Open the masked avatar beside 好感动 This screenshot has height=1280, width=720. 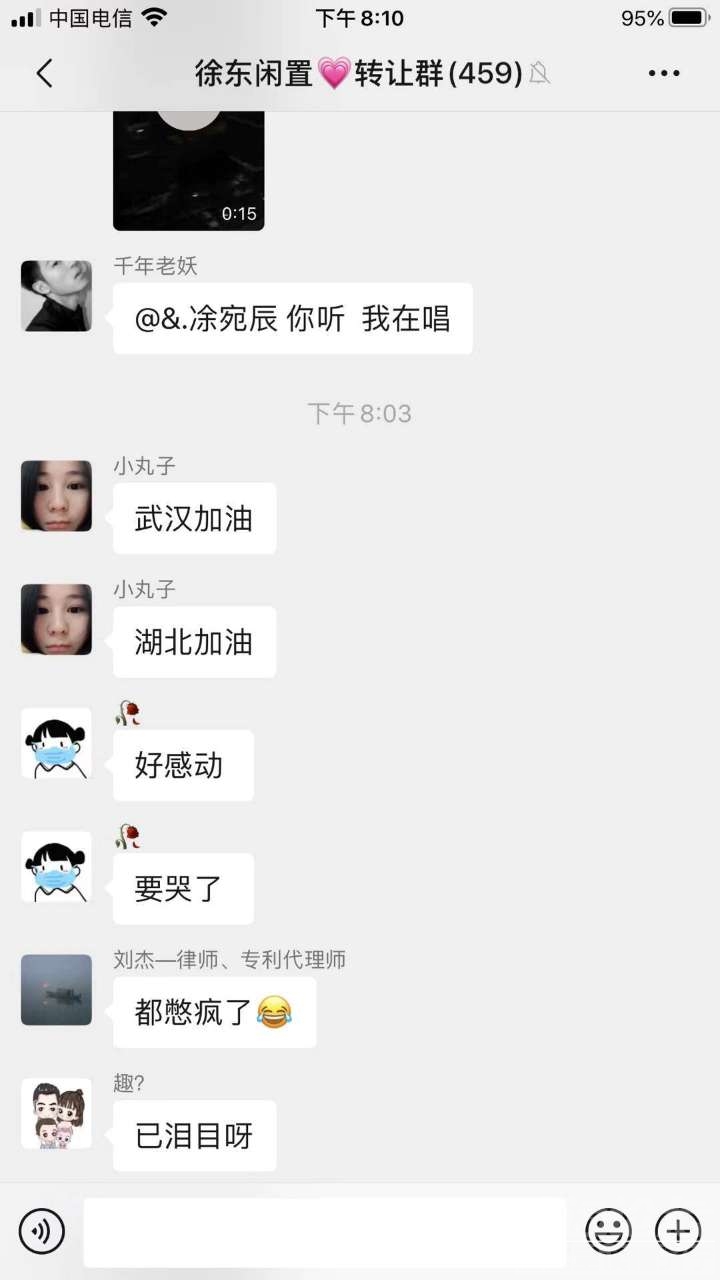point(56,743)
